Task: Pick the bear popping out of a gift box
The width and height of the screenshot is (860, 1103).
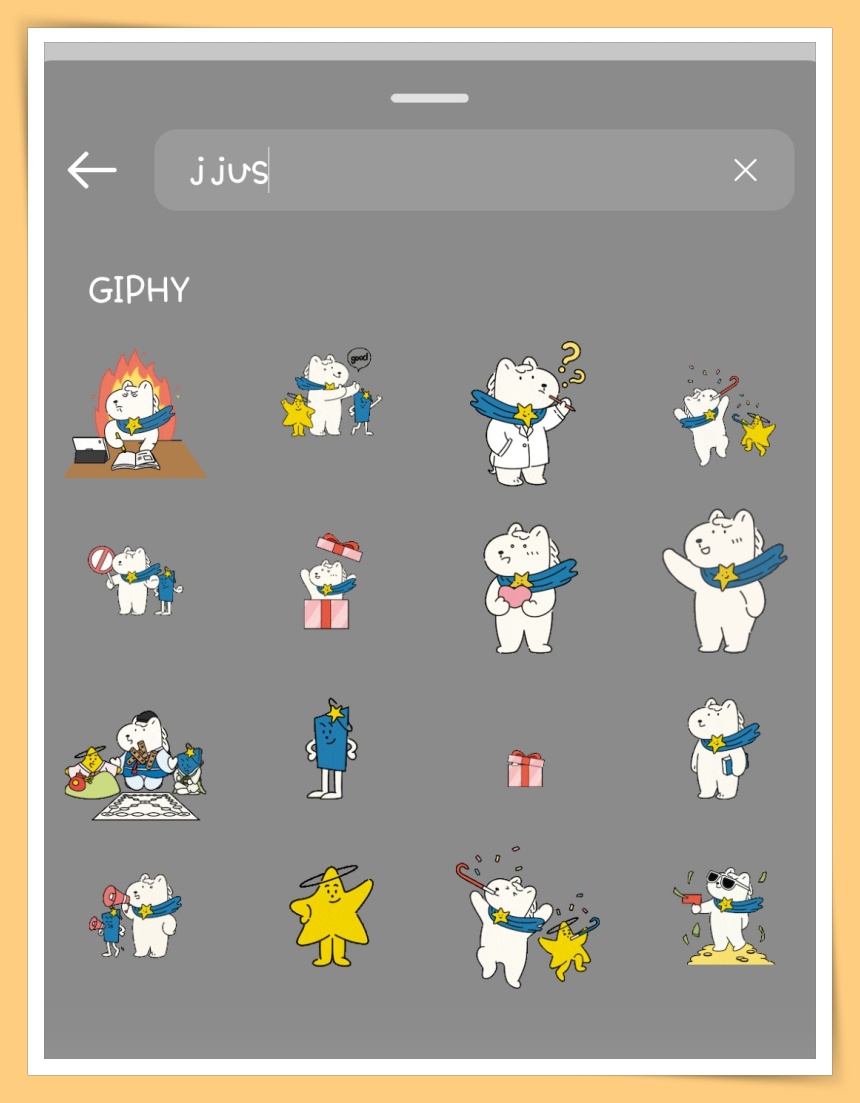Action: pyautogui.click(x=328, y=583)
